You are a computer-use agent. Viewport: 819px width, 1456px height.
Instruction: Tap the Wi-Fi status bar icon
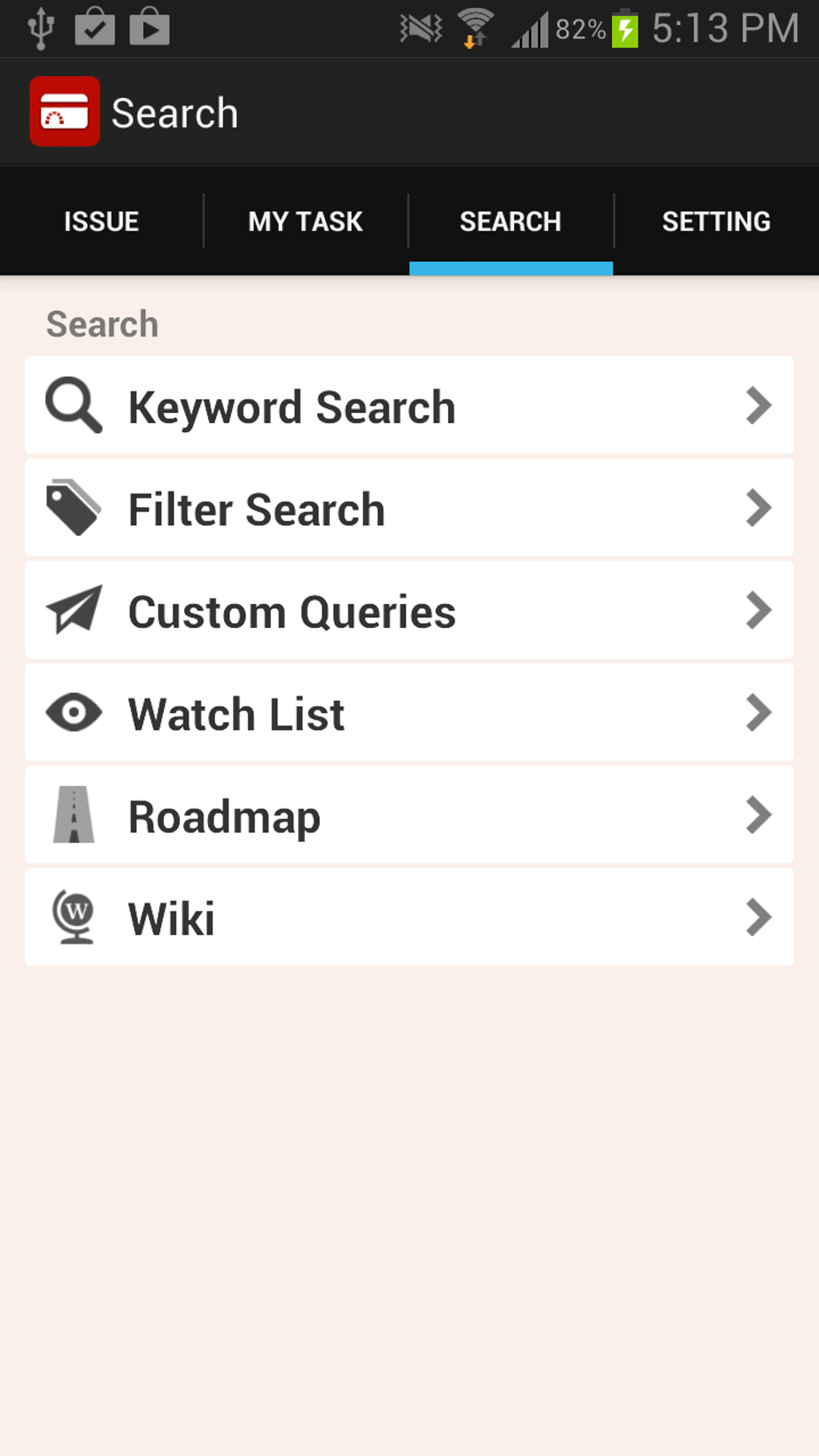[x=475, y=27]
